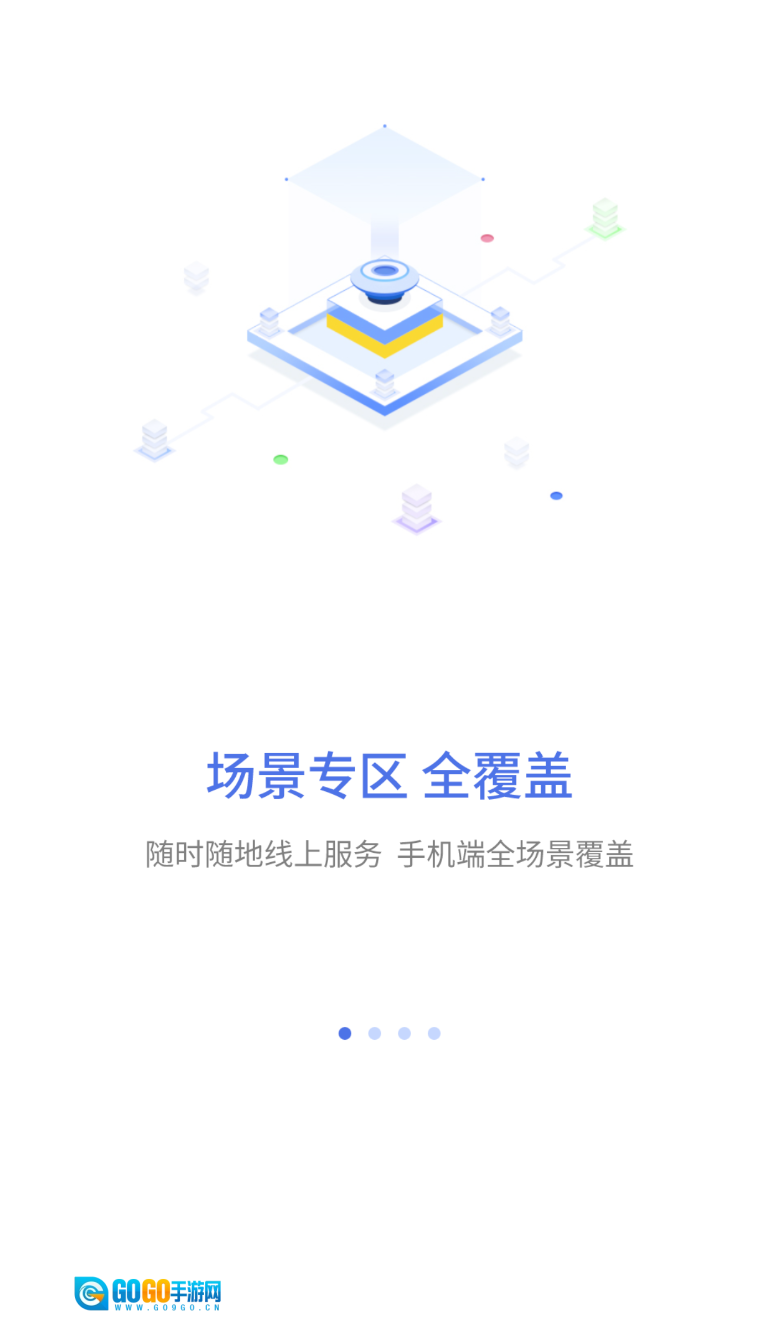Tap the highlighted first page indicator dot
773x1321 pixels.
tap(345, 1033)
